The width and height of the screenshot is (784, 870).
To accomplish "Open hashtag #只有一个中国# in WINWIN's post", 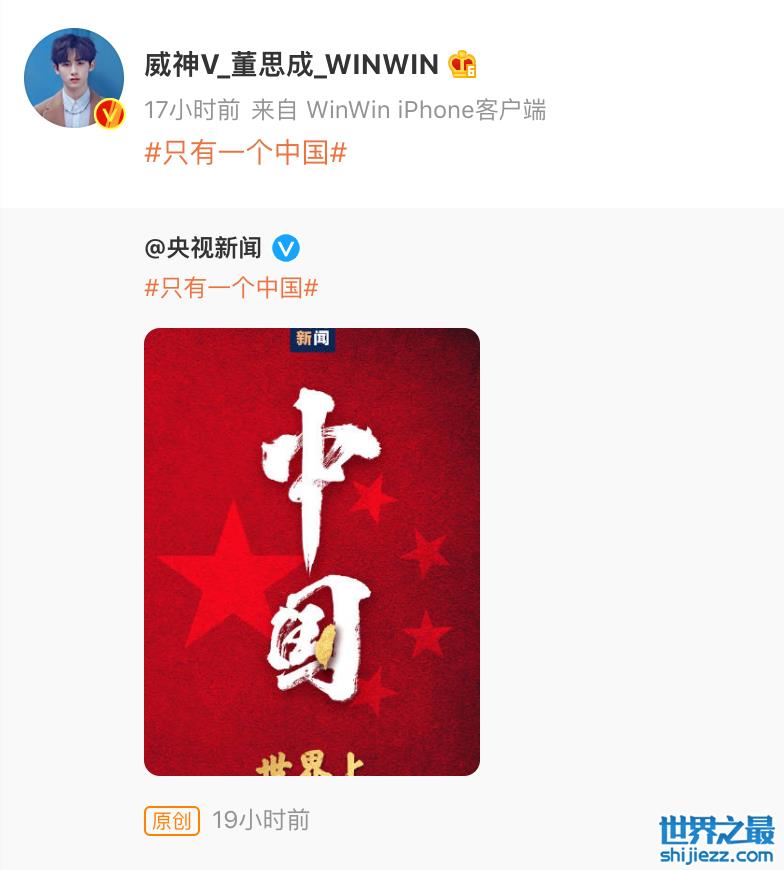I will point(245,153).
